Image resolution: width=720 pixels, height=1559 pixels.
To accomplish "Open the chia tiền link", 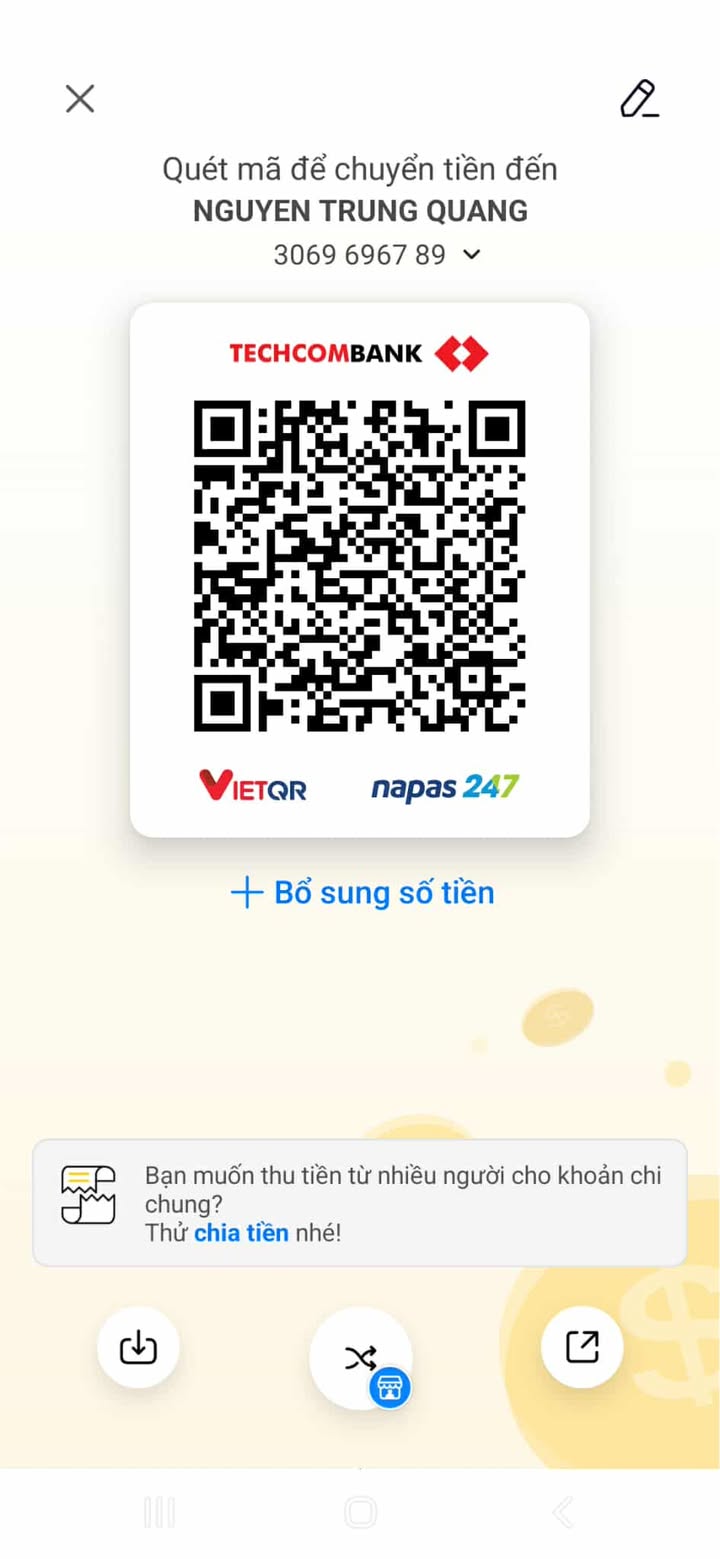I will point(241,1232).
